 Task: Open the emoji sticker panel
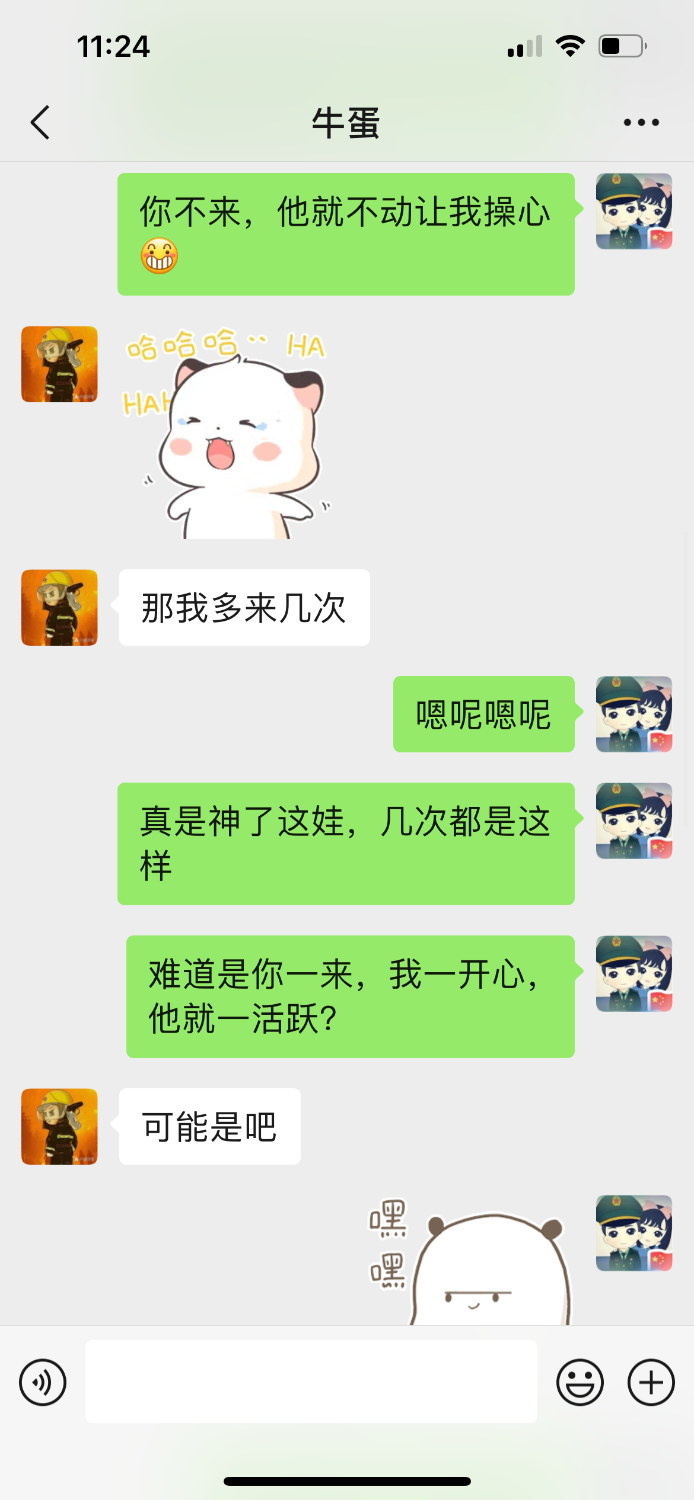[x=580, y=1383]
